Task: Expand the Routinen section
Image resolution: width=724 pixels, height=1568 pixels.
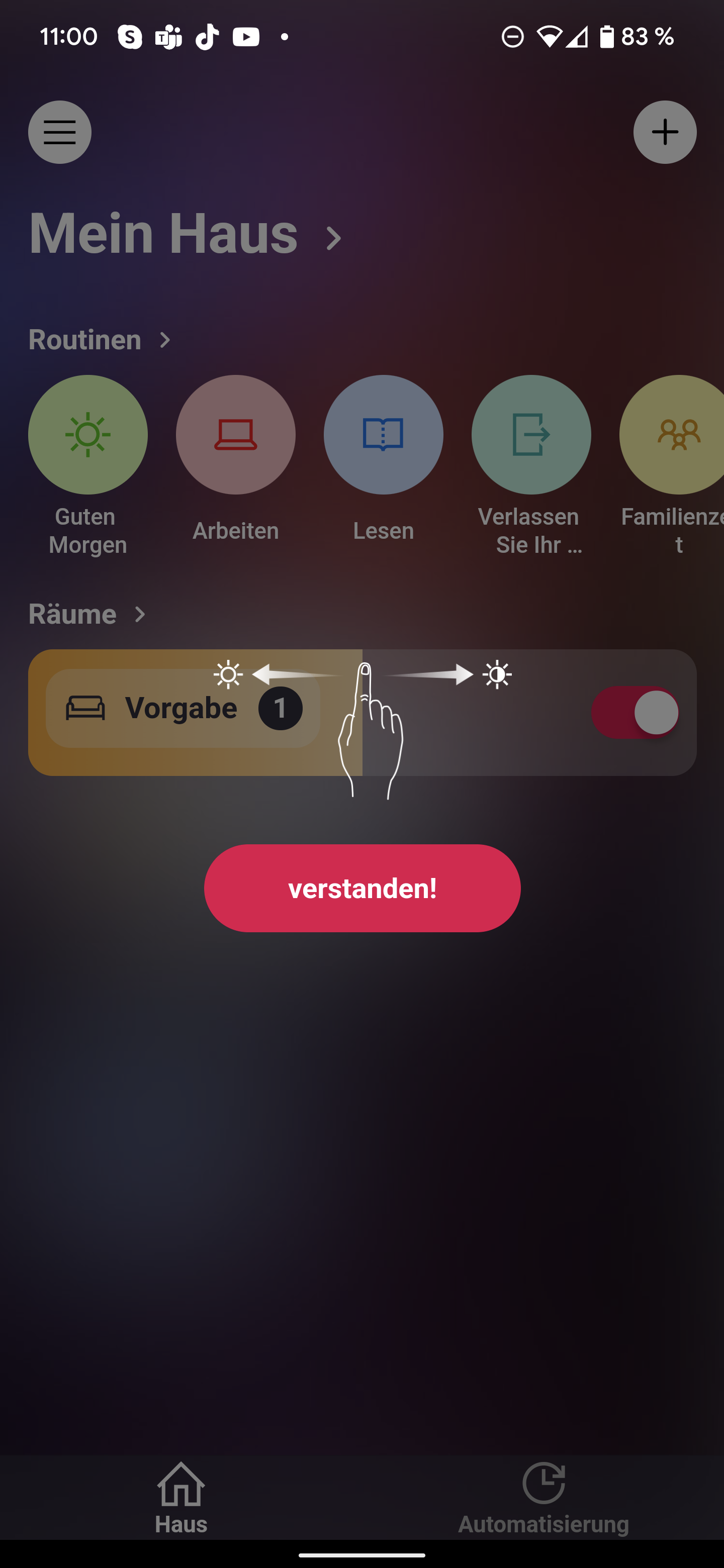Action: (101, 340)
